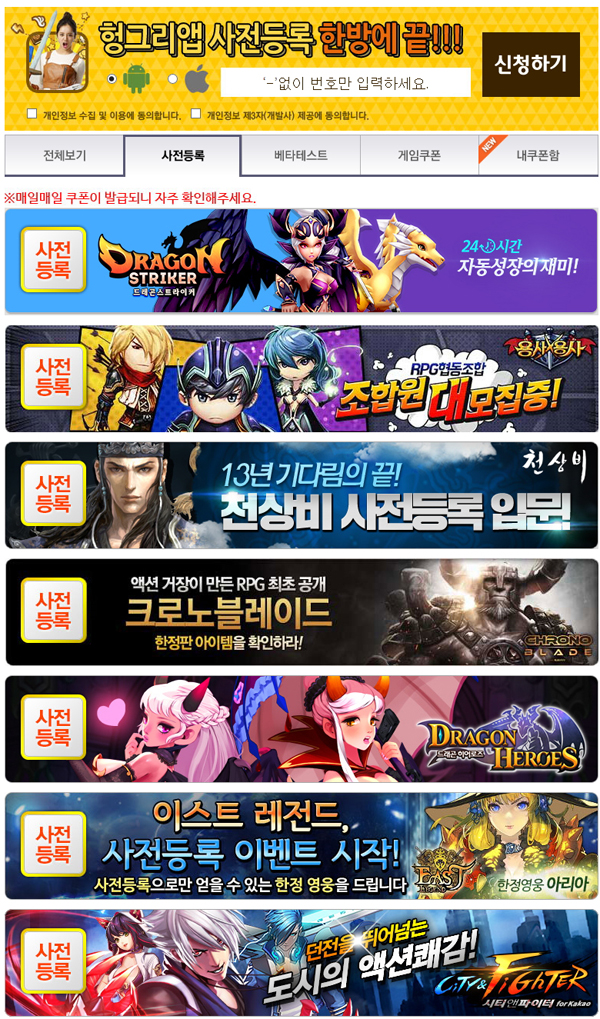Tap the 신청하기 button
Screen dimensions: 600x1019
point(530,64)
